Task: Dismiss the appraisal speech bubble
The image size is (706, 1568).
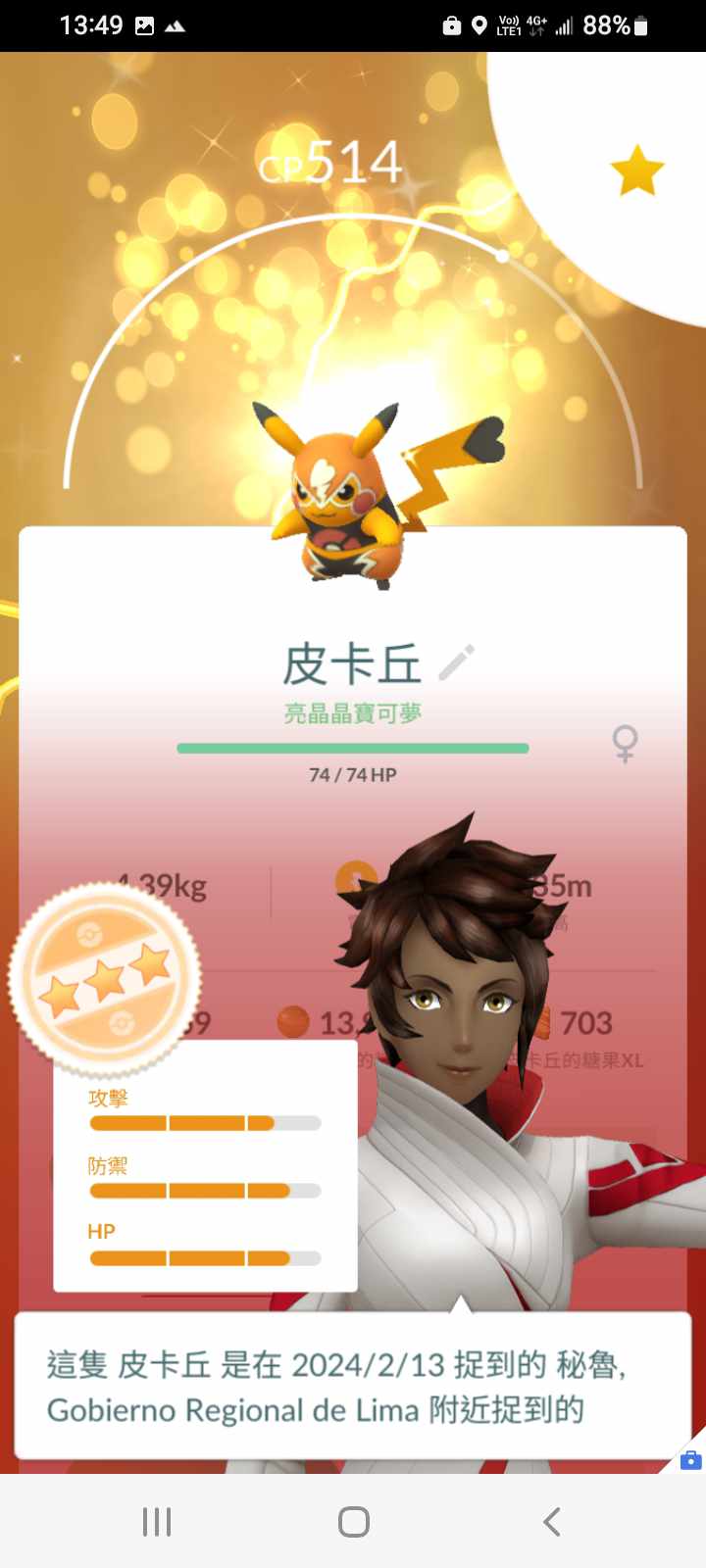Action: tap(353, 1386)
